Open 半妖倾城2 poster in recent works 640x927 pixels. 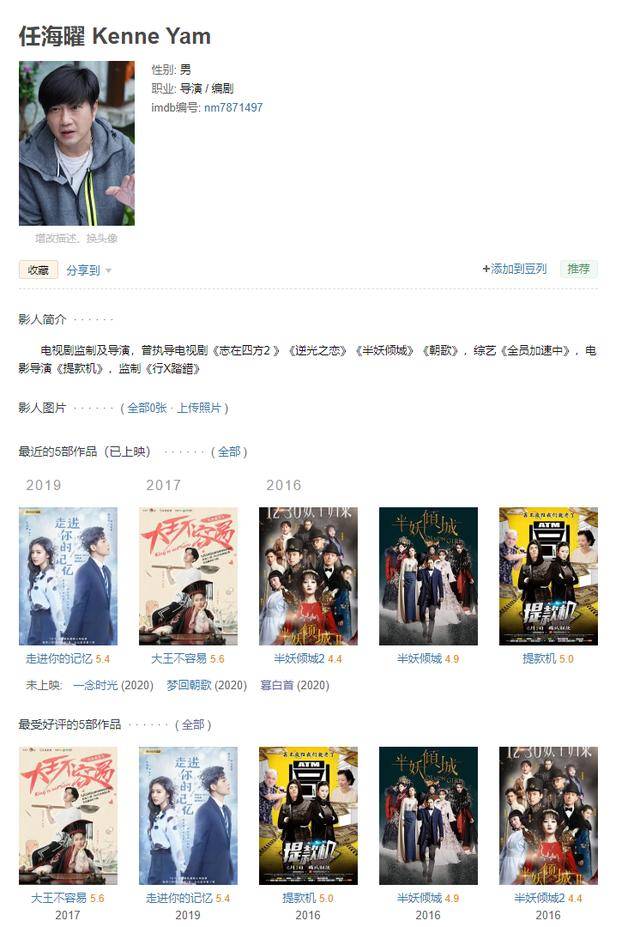[308, 575]
